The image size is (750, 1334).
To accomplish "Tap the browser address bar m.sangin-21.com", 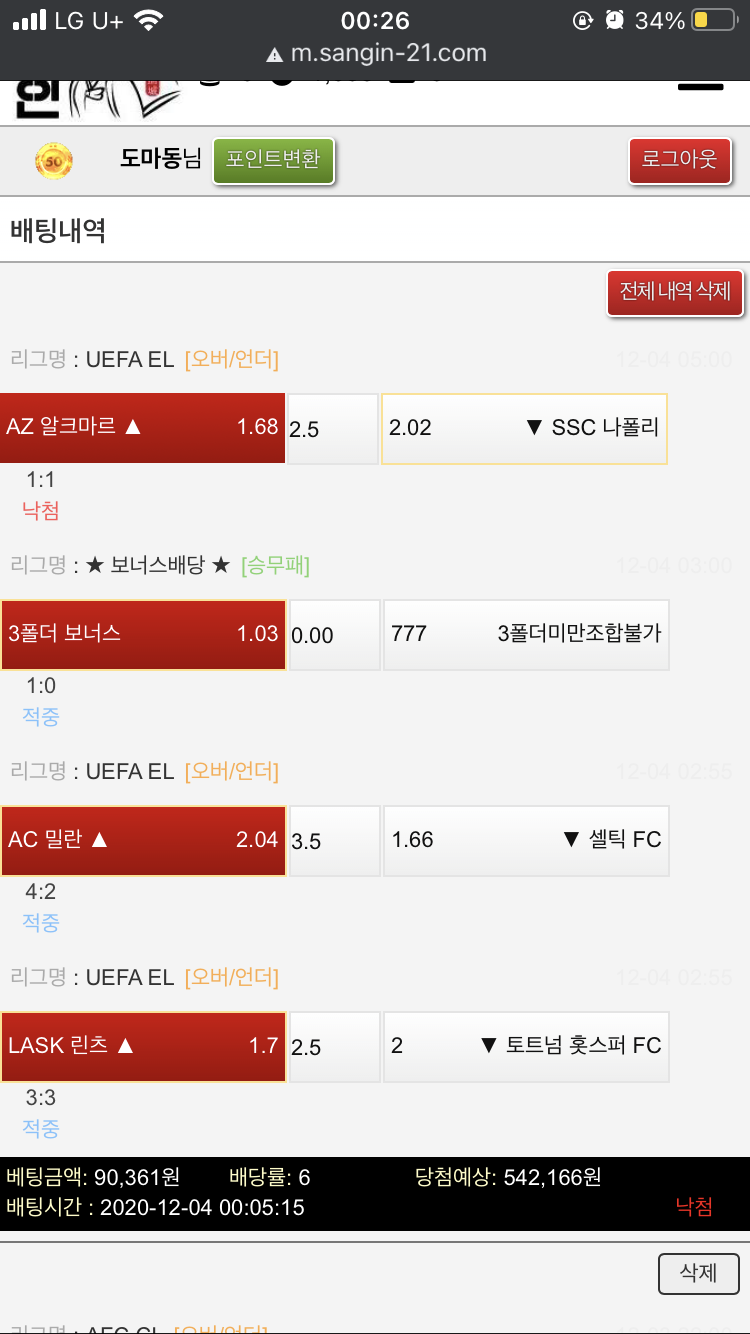I will 376,53.
